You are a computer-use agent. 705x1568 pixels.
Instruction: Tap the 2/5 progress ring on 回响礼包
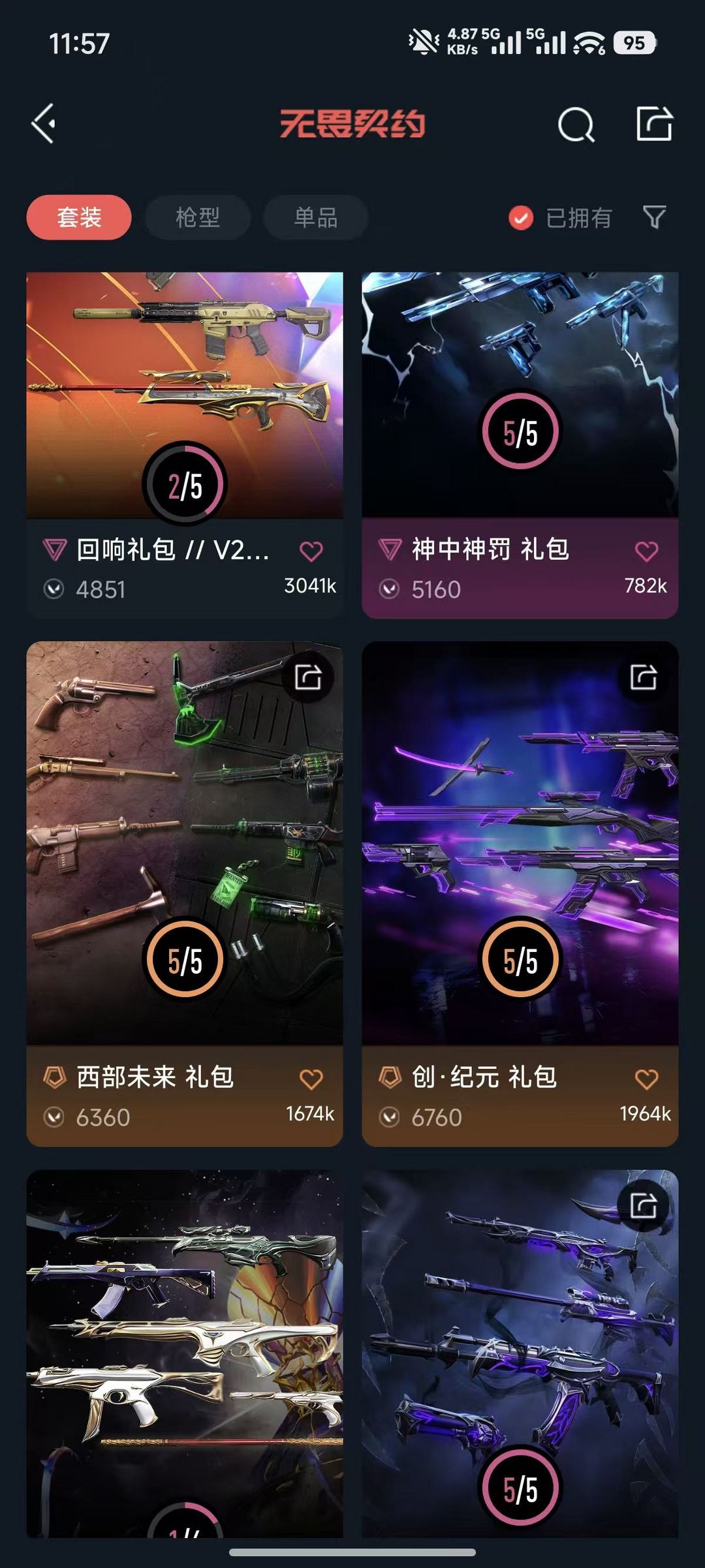[185, 484]
